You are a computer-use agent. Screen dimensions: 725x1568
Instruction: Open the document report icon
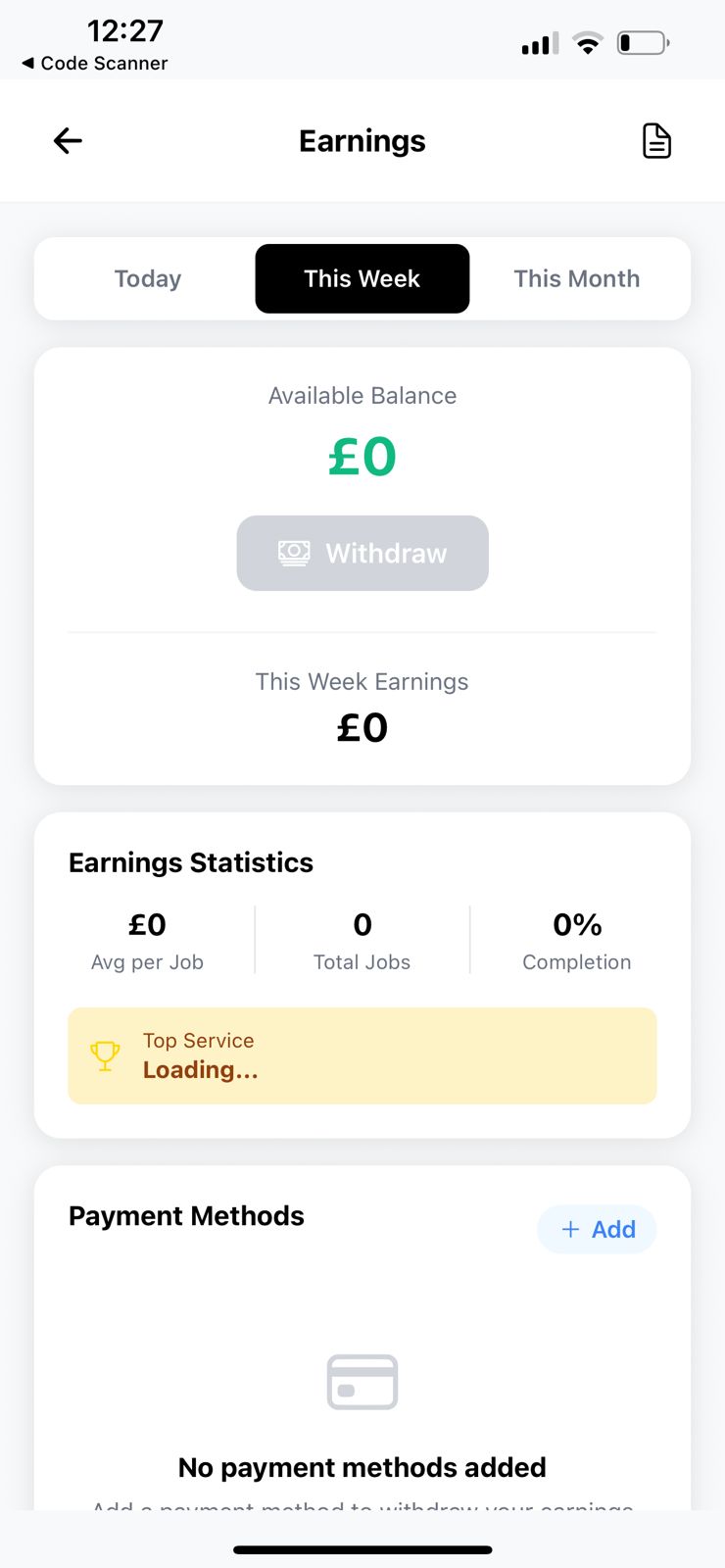pyautogui.click(x=655, y=141)
